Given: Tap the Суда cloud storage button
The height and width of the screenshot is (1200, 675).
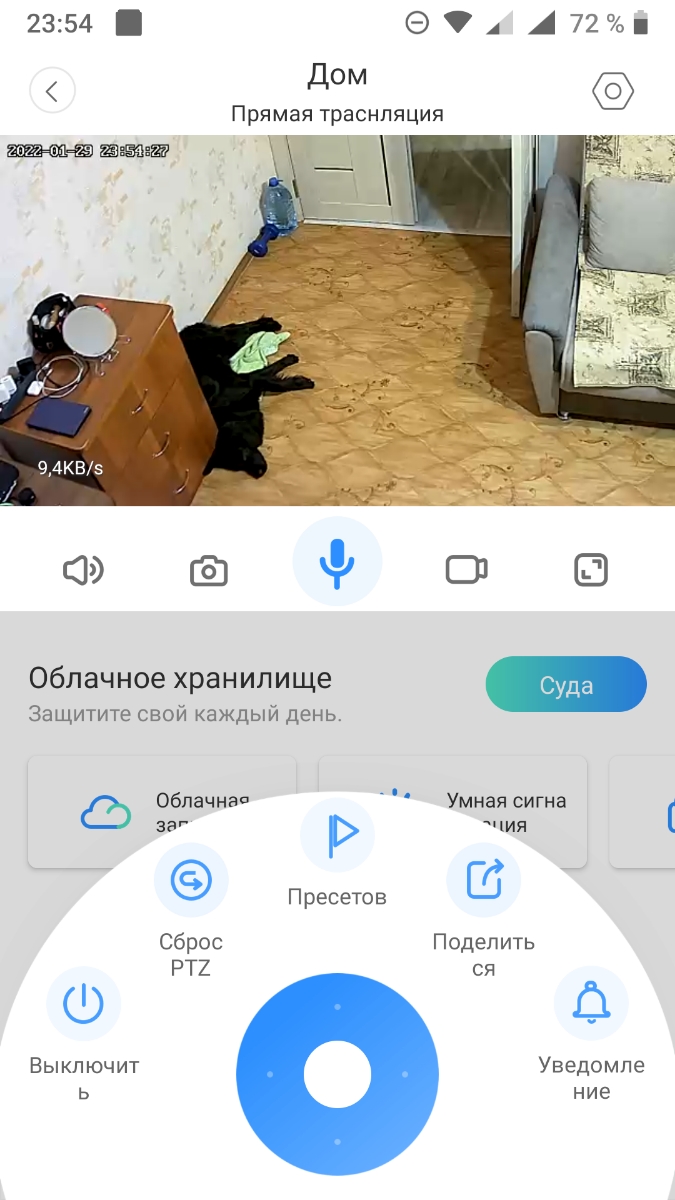Looking at the screenshot, I should click(566, 685).
